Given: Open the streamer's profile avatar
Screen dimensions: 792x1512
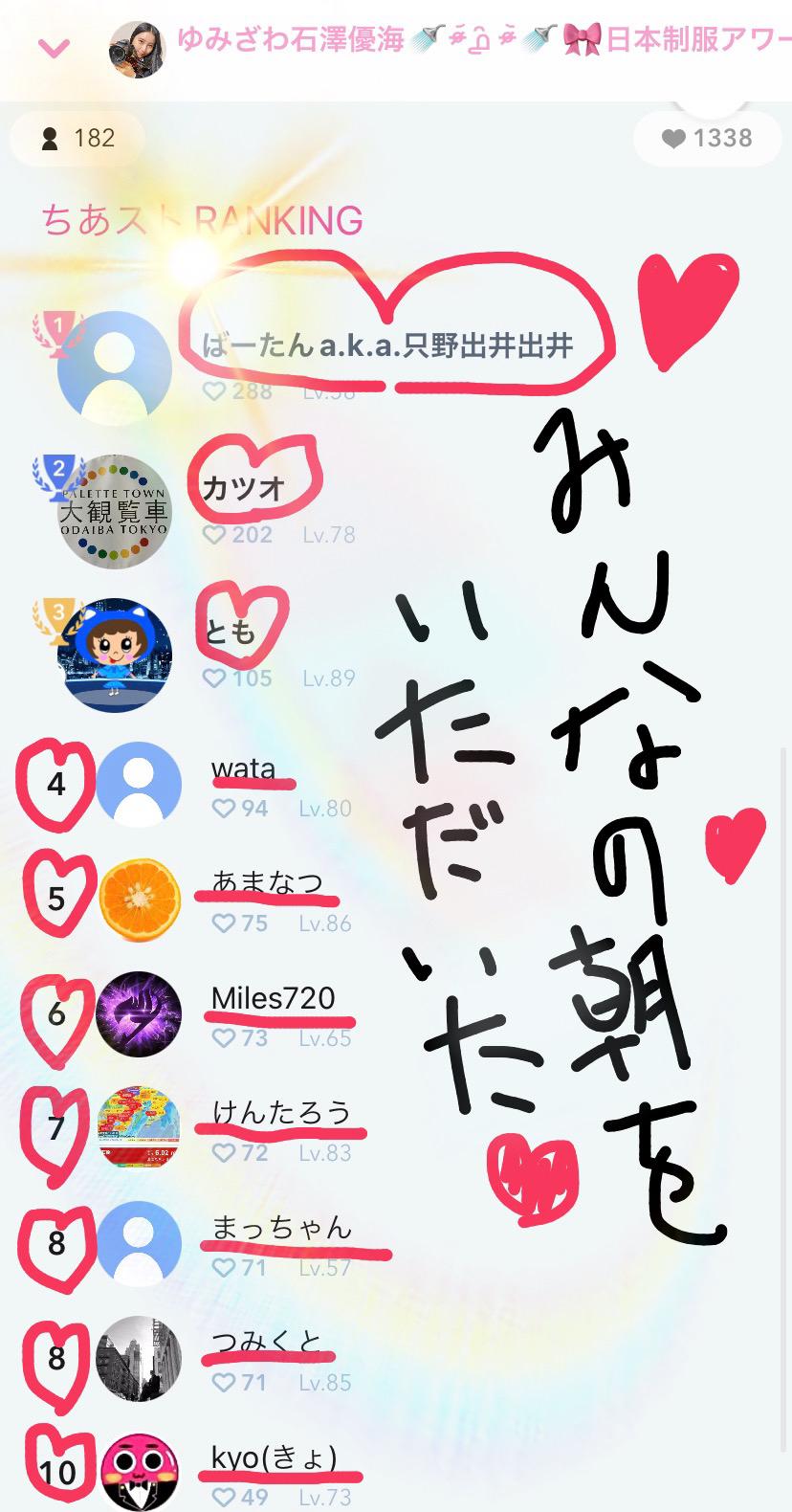Looking at the screenshot, I should coord(138,48).
